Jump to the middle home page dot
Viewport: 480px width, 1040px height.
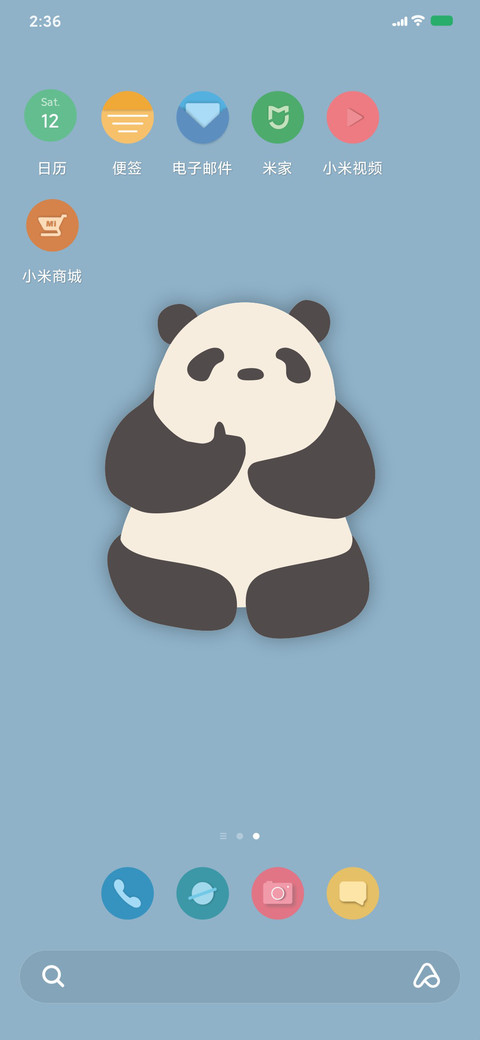pos(239,836)
